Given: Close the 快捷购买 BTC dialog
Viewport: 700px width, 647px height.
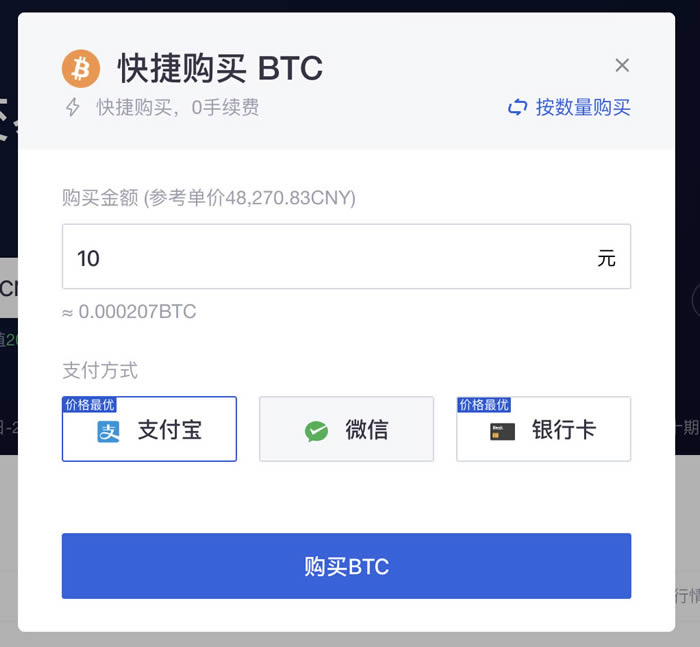Looking at the screenshot, I should (622, 66).
